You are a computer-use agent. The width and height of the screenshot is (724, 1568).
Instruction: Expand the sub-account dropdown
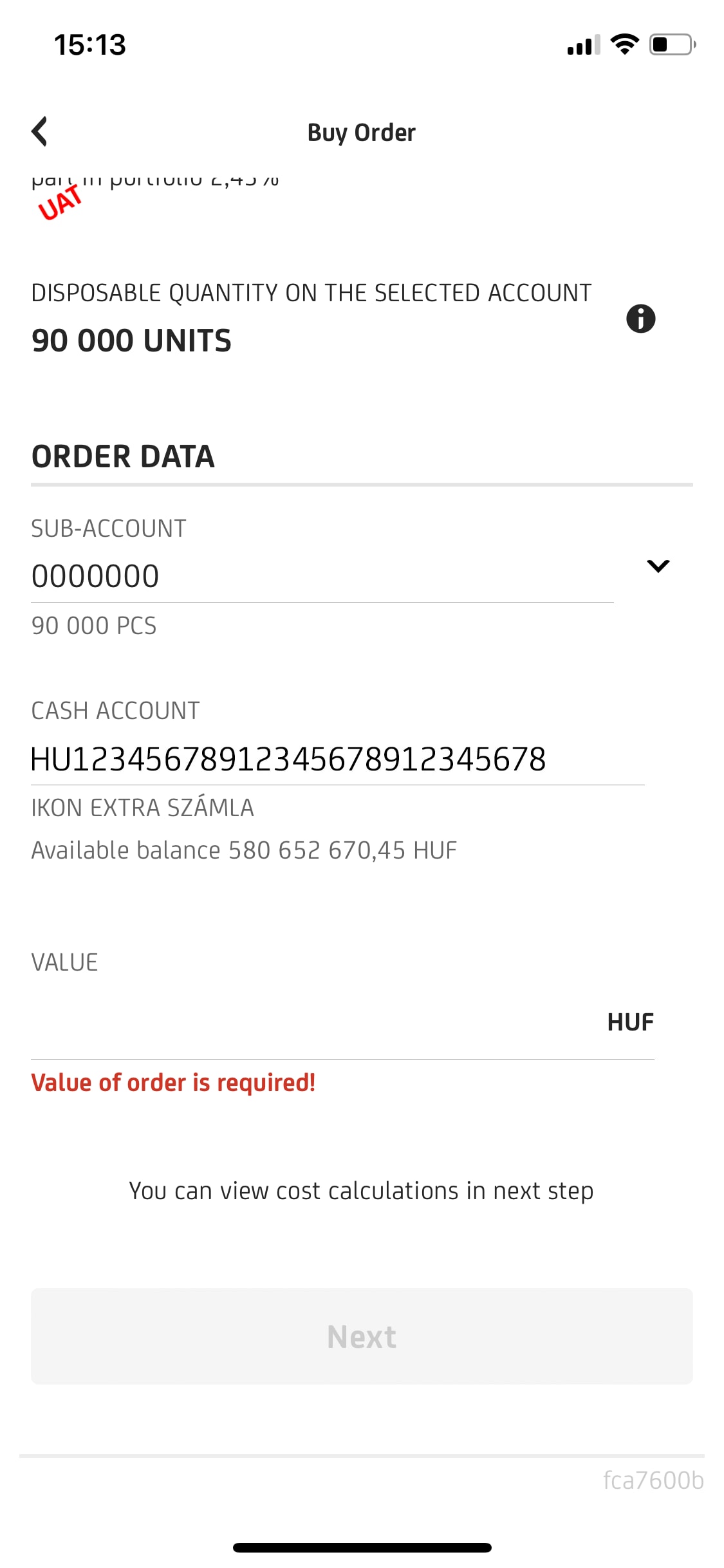point(658,566)
